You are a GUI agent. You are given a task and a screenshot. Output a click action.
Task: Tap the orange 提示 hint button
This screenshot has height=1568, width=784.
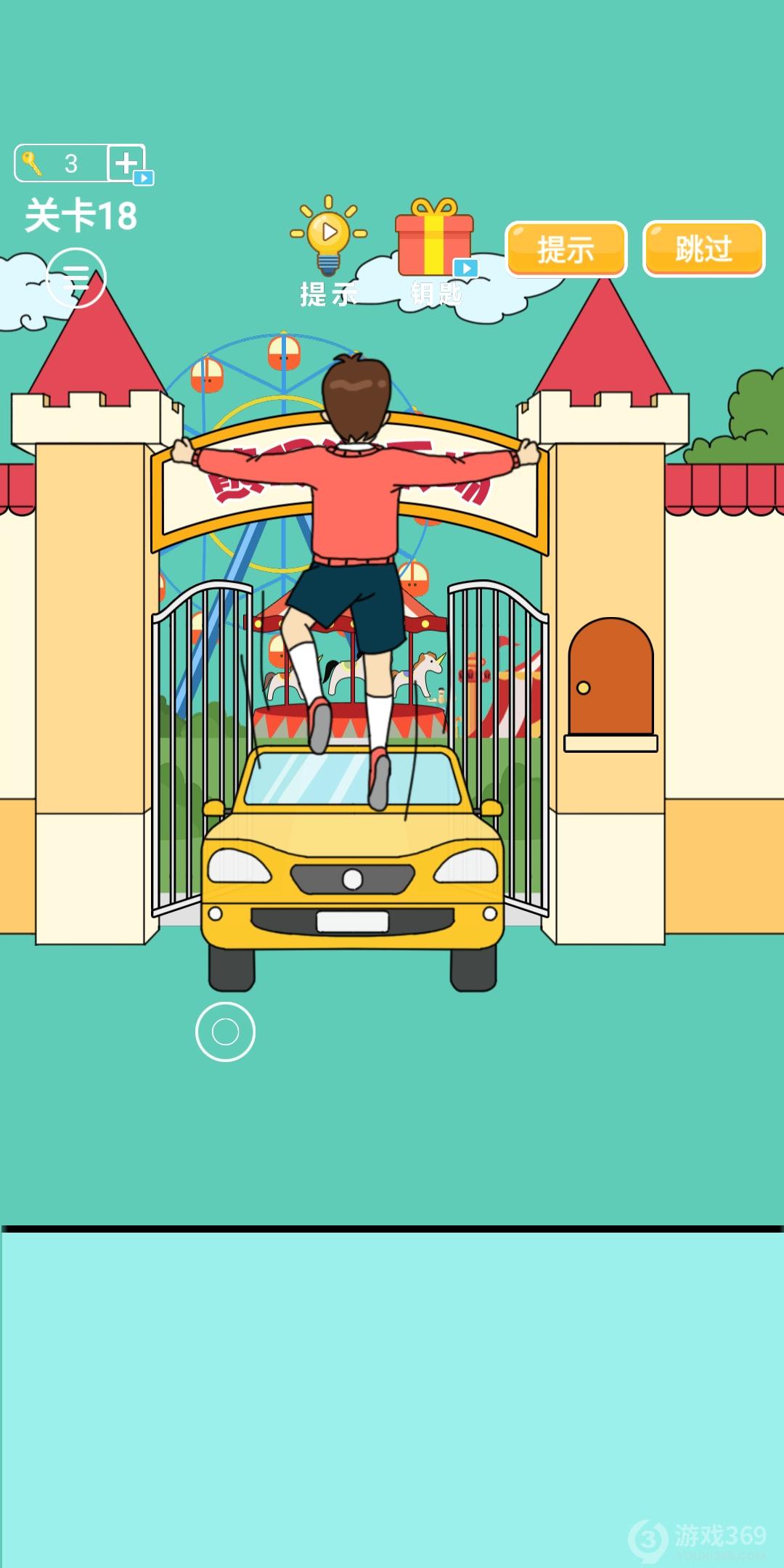coord(565,249)
